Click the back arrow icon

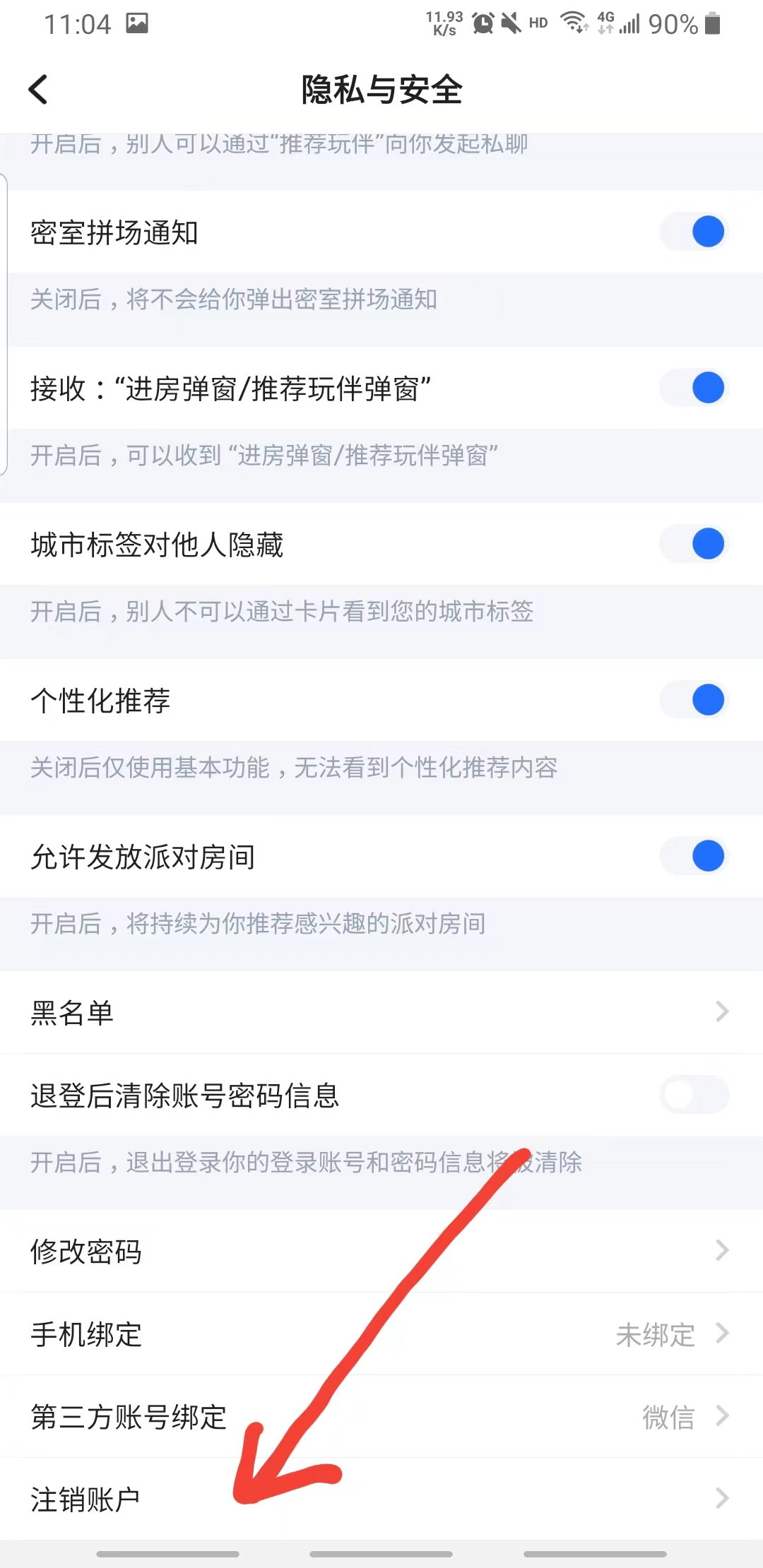[39, 90]
